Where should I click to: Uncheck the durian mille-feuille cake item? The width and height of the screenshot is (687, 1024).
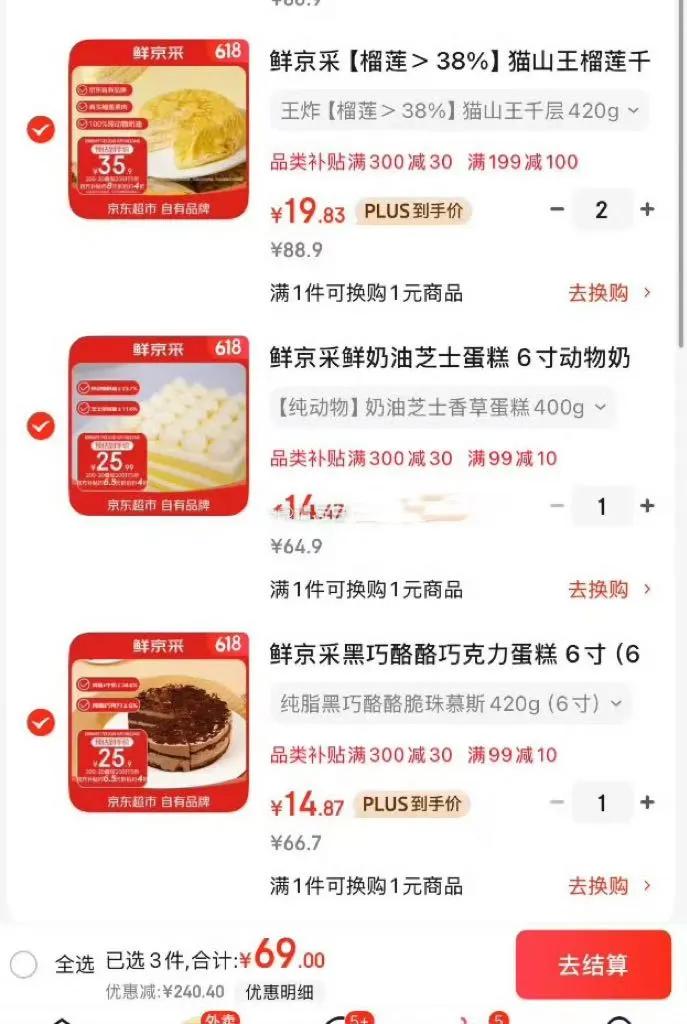[40, 129]
